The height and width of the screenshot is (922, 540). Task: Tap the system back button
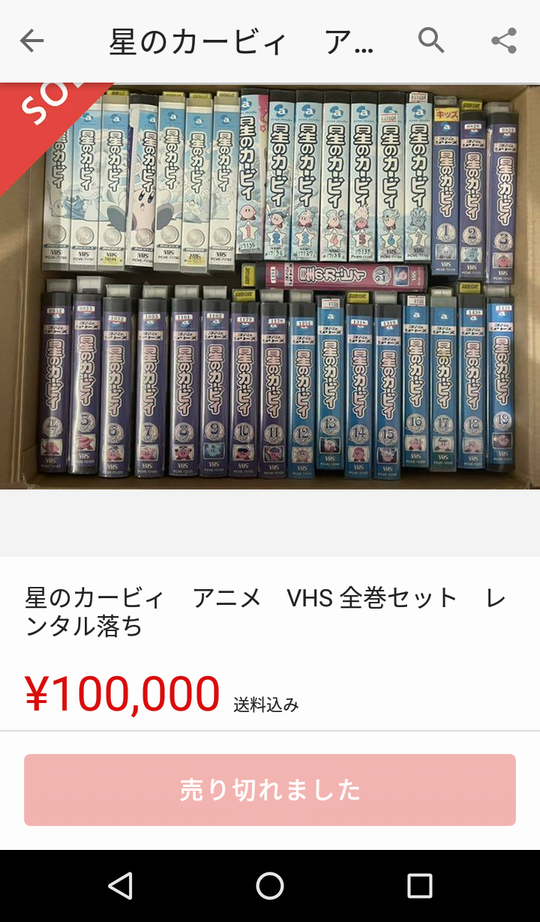pyautogui.click(x=121, y=886)
